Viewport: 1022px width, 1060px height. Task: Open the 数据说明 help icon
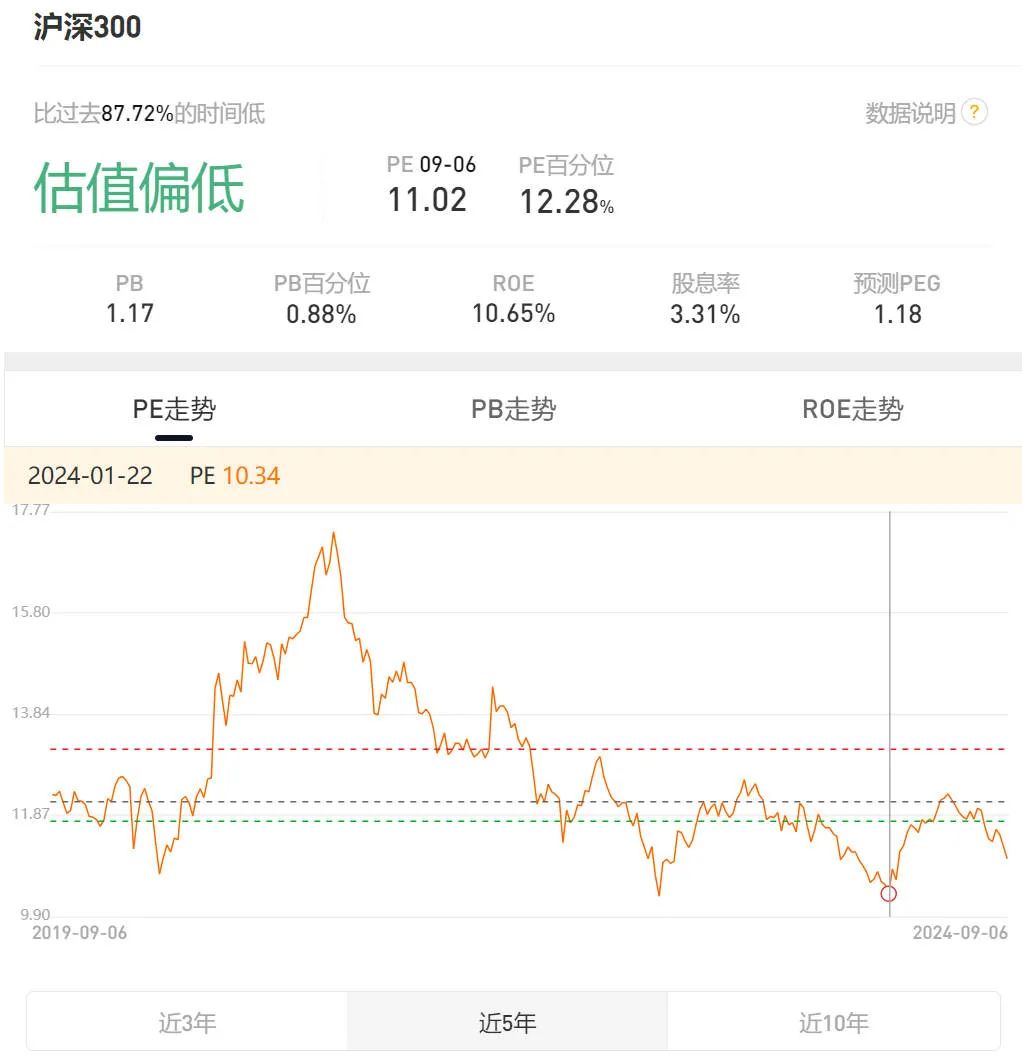[x=974, y=112]
